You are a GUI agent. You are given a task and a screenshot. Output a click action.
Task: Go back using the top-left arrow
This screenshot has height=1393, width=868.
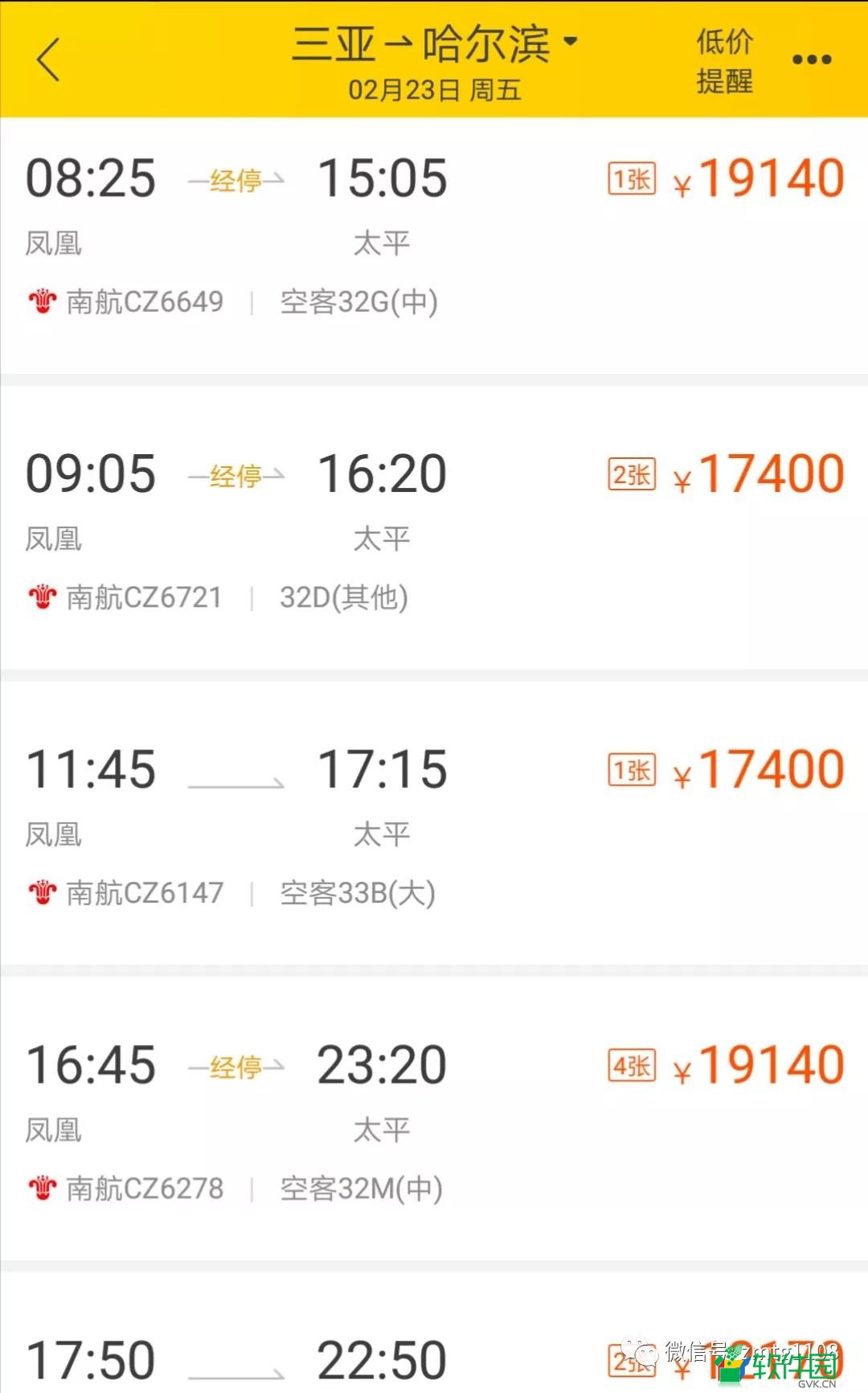pos(48,59)
